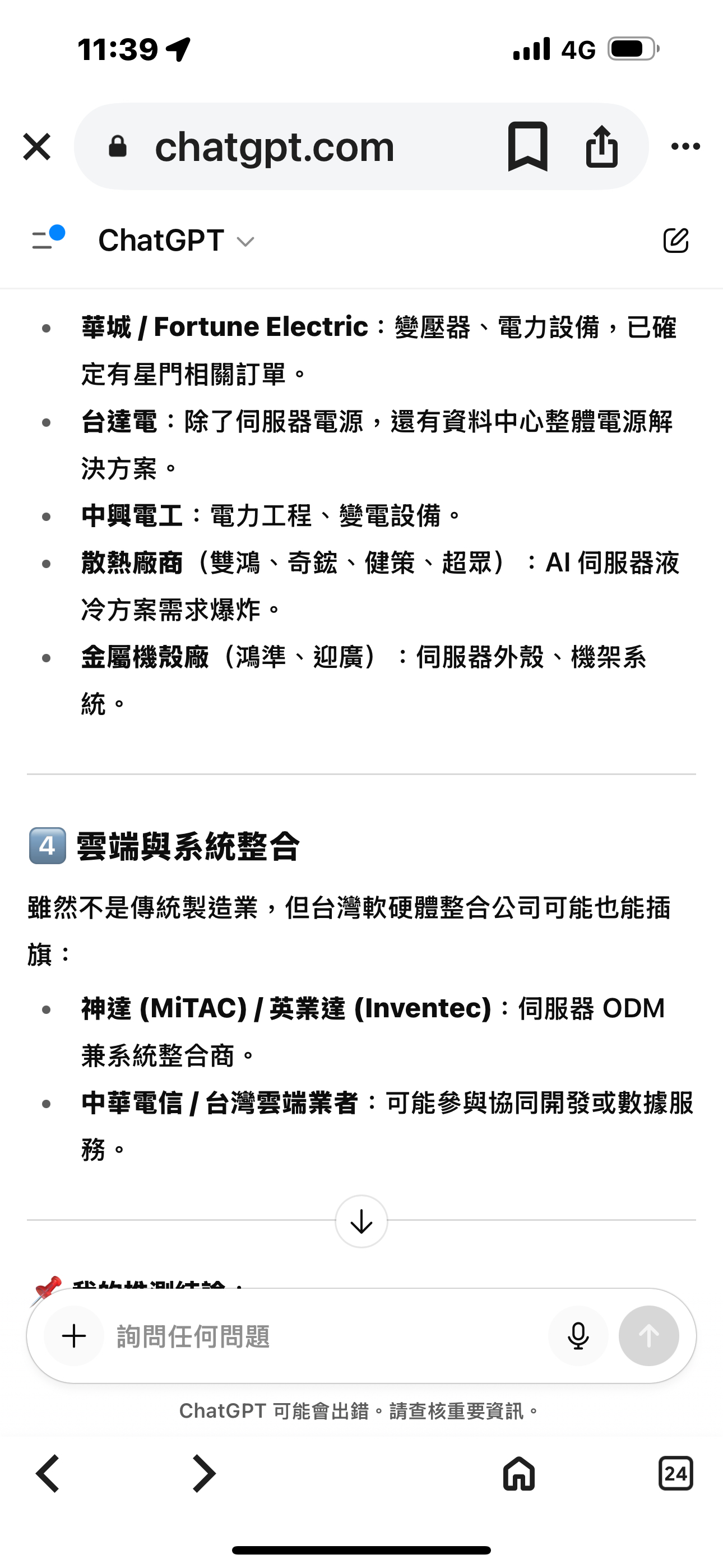Tap the chatgpt.com address bar
The width and height of the screenshot is (723, 1568).
pyautogui.click(x=274, y=147)
